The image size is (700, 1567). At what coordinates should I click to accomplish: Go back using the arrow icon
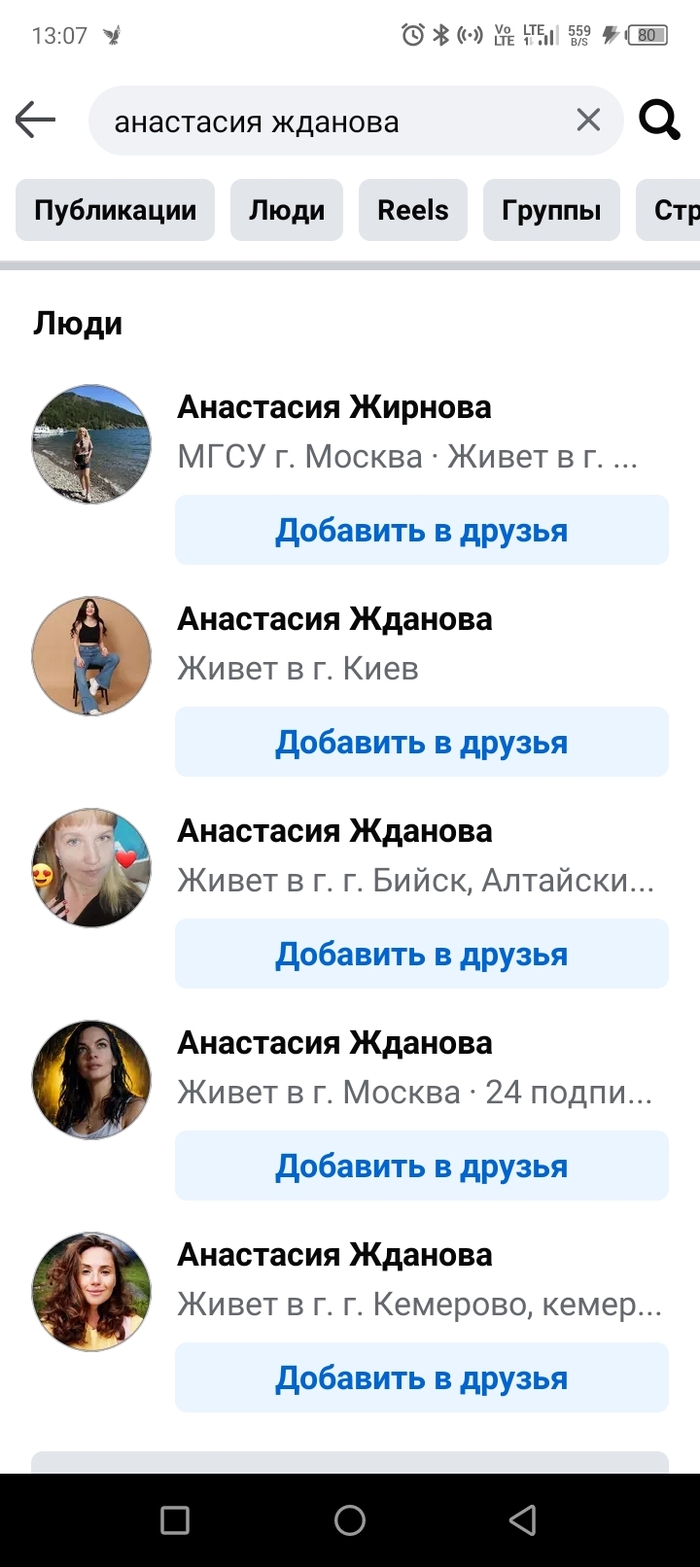tap(35, 121)
